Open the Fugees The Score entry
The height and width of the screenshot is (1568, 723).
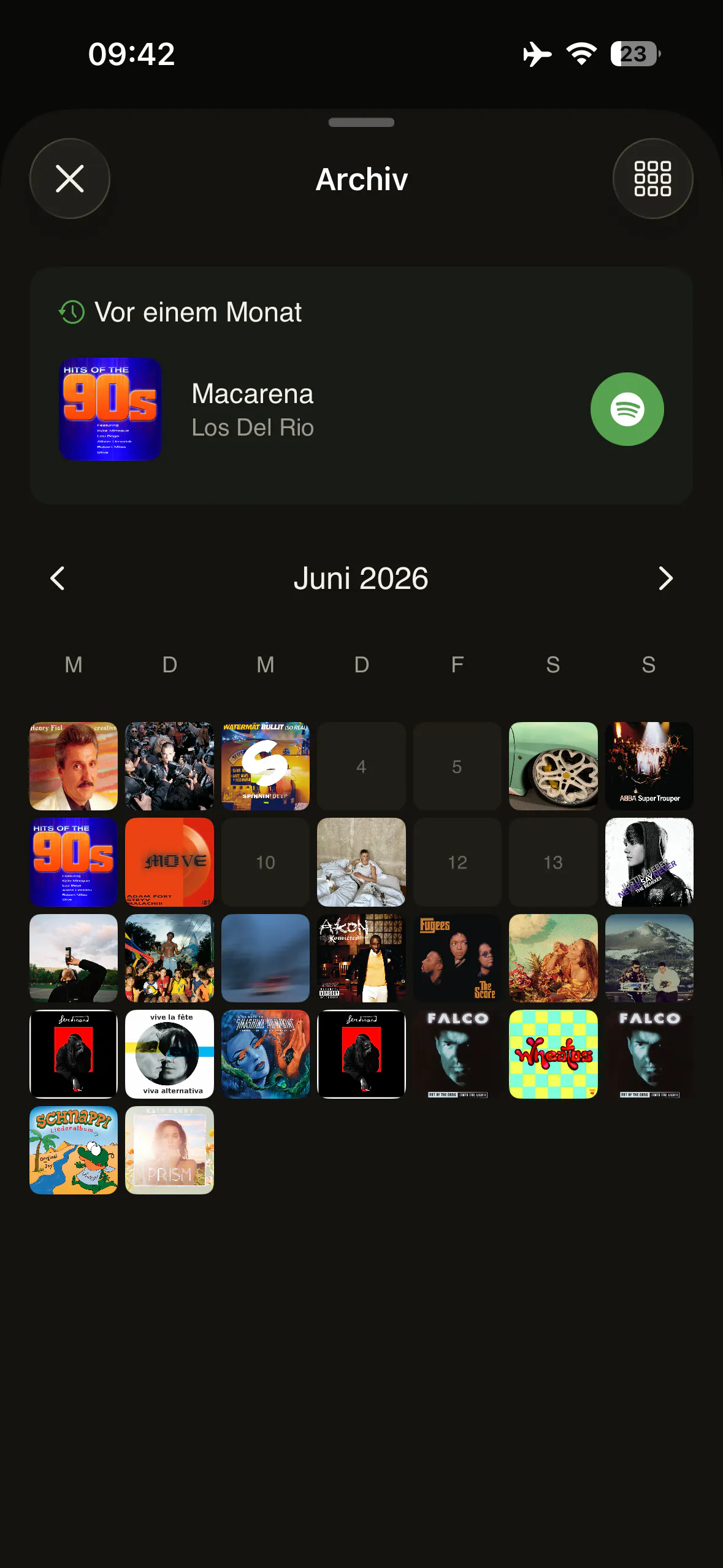[457, 958]
